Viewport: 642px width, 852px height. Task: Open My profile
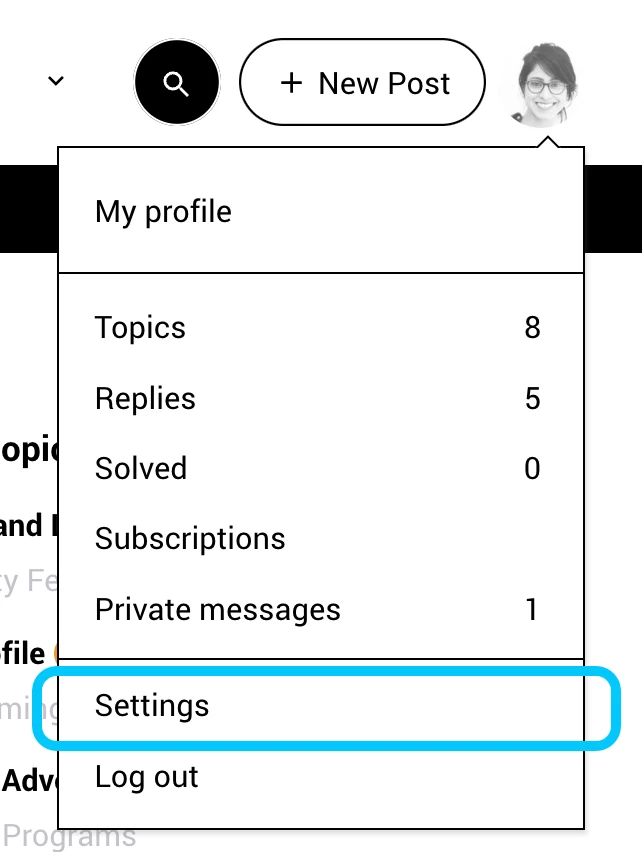click(x=163, y=212)
